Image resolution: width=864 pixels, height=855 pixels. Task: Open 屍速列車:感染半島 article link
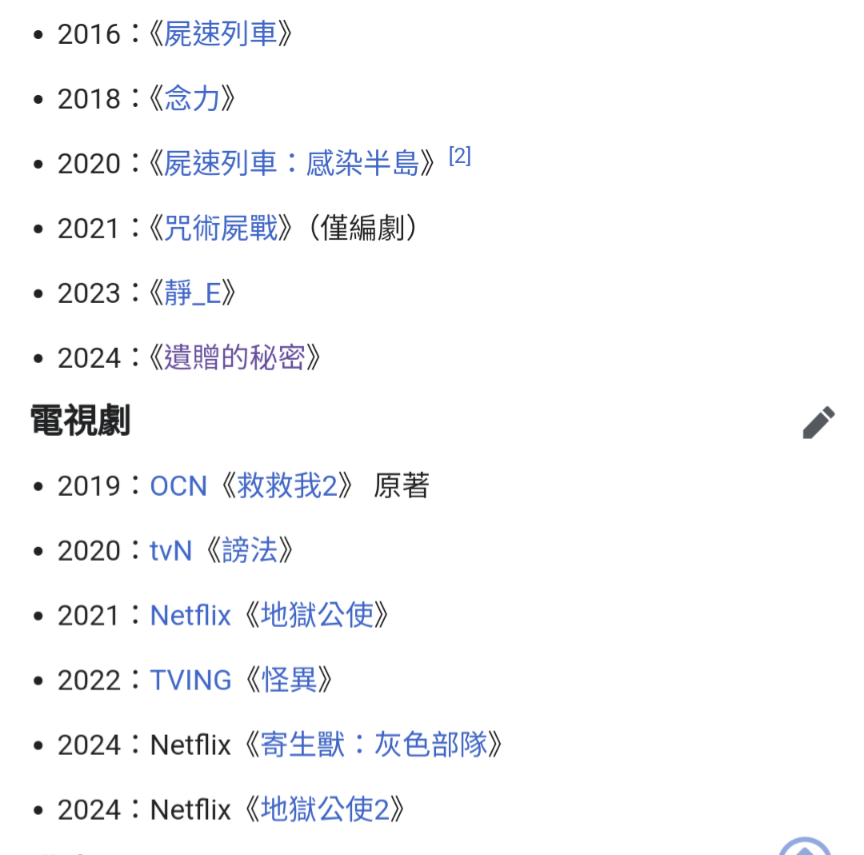click(292, 164)
